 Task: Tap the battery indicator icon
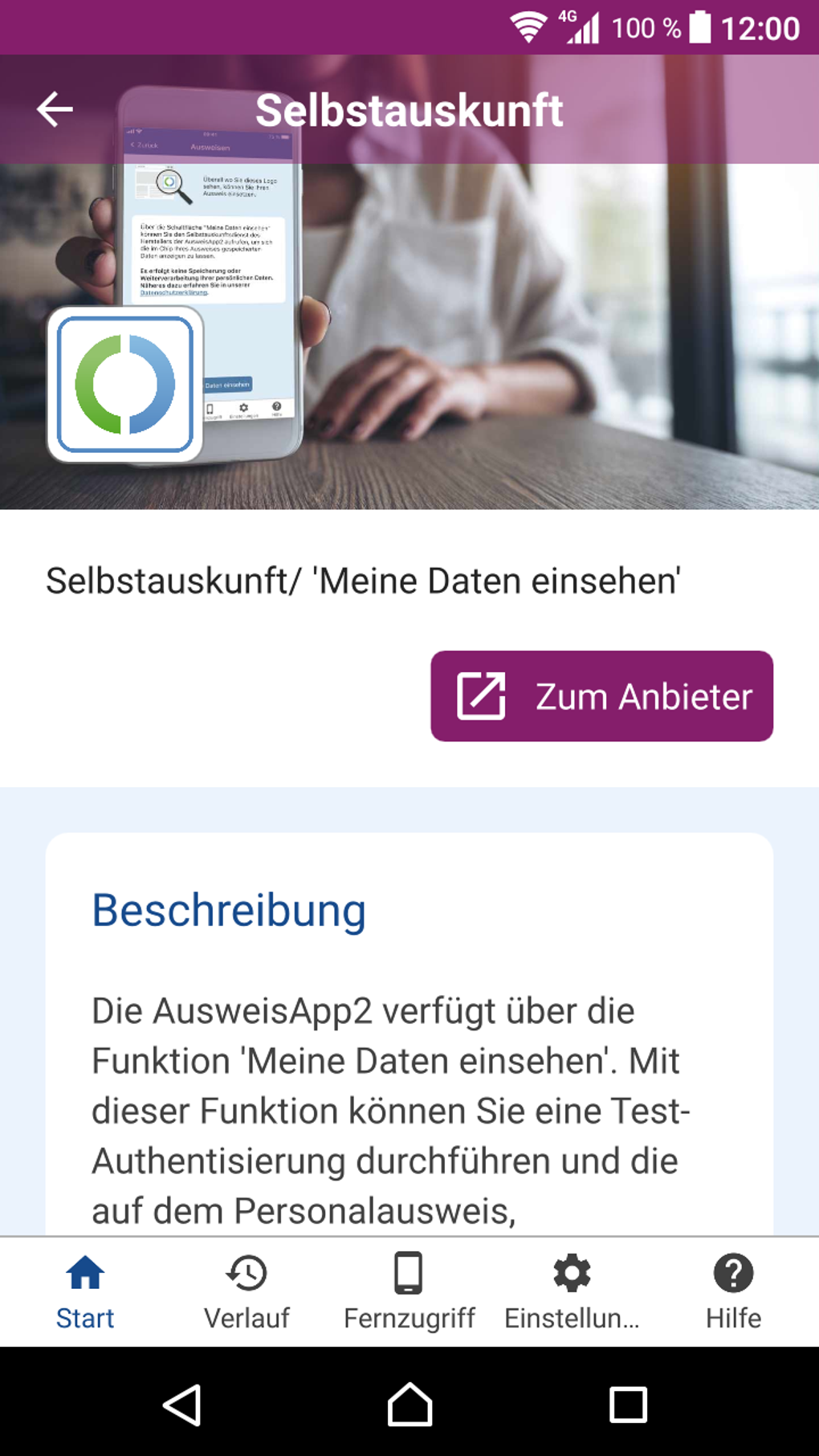click(x=701, y=26)
